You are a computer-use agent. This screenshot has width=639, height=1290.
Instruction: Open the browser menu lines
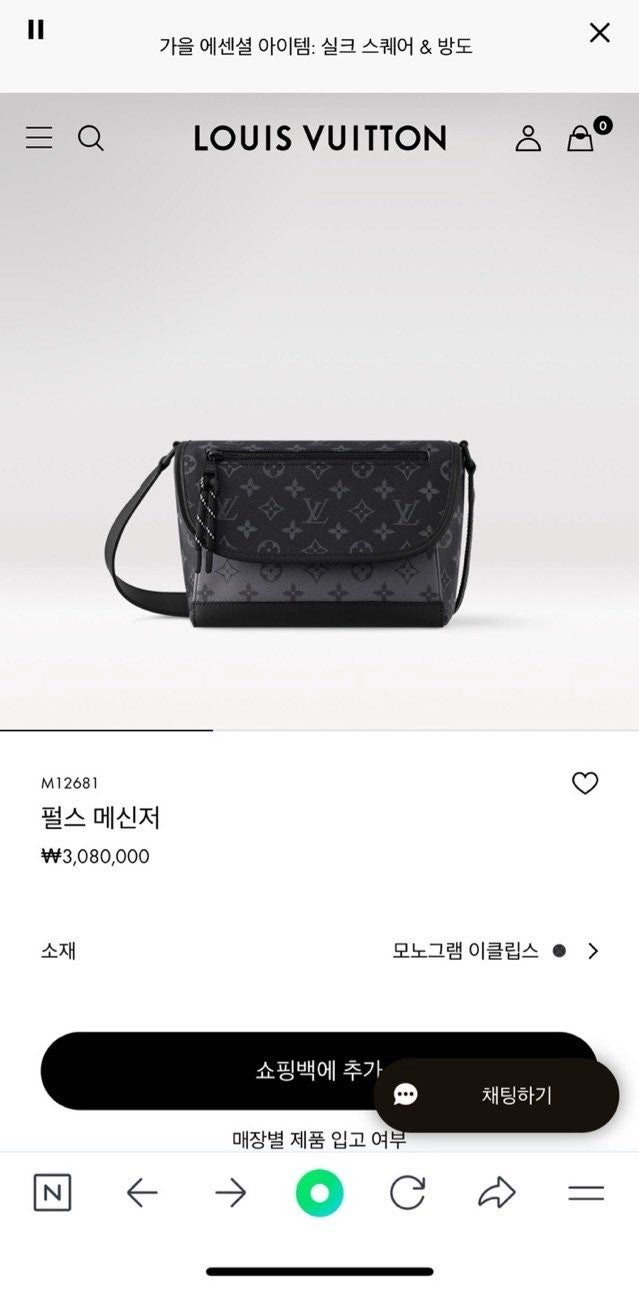click(x=586, y=1192)
